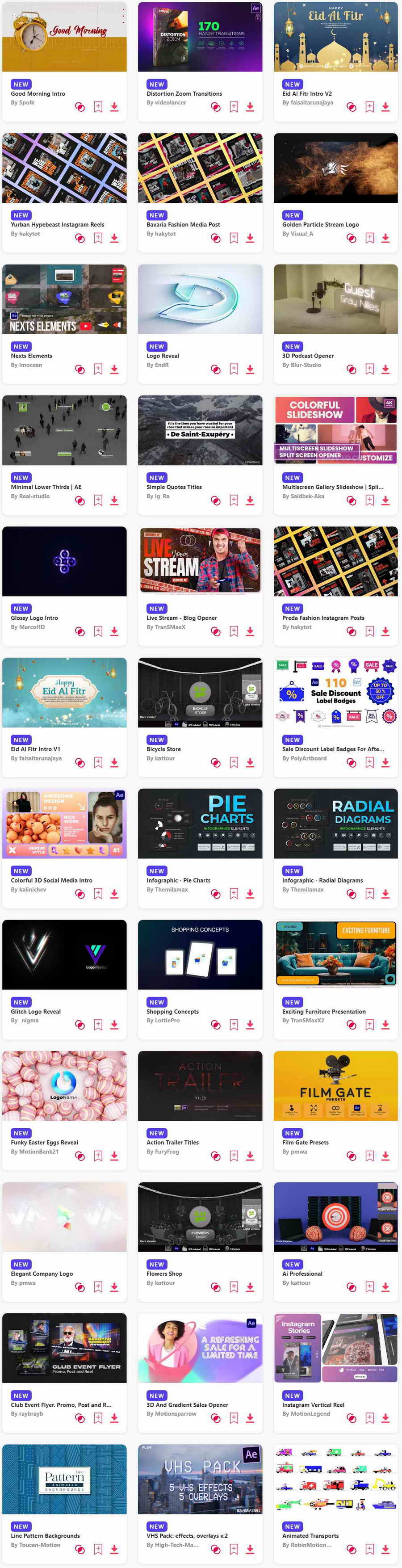
Task: Open author link hakytot under Yurban Hypebeast
Action: tap(25, 234)
